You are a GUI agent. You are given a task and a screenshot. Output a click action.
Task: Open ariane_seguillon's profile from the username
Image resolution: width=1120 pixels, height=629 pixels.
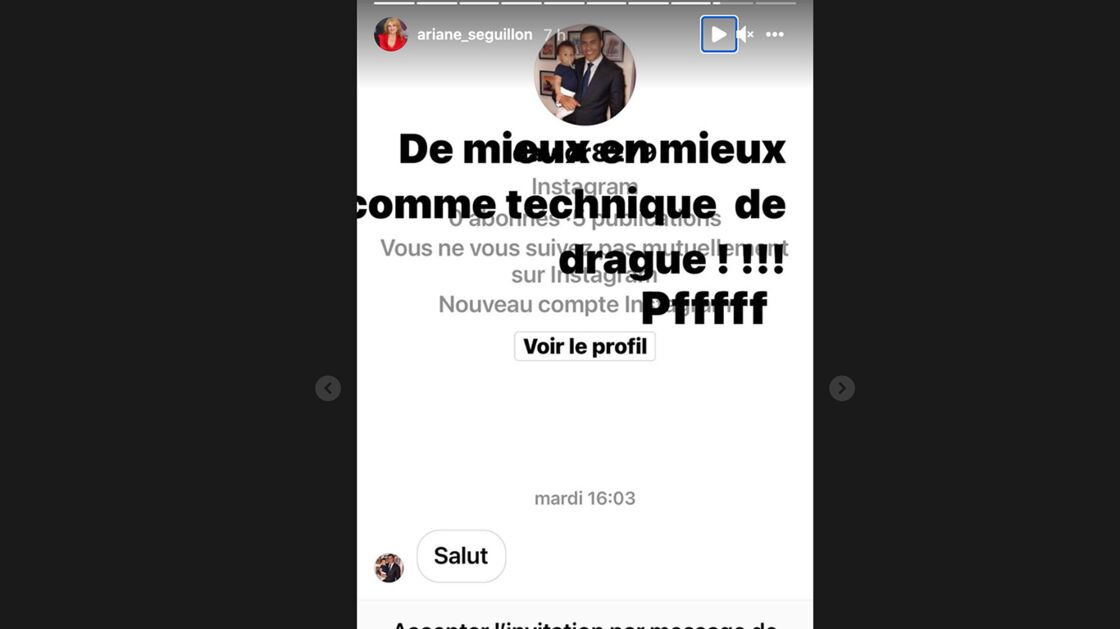pos(474,35)
